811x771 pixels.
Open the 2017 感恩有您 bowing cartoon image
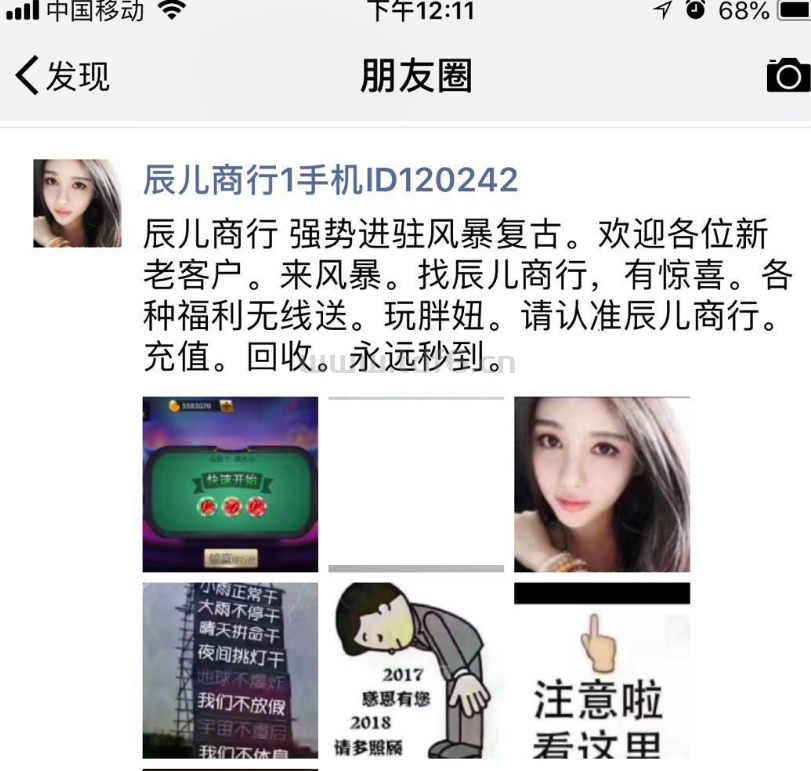pos(416,670)
